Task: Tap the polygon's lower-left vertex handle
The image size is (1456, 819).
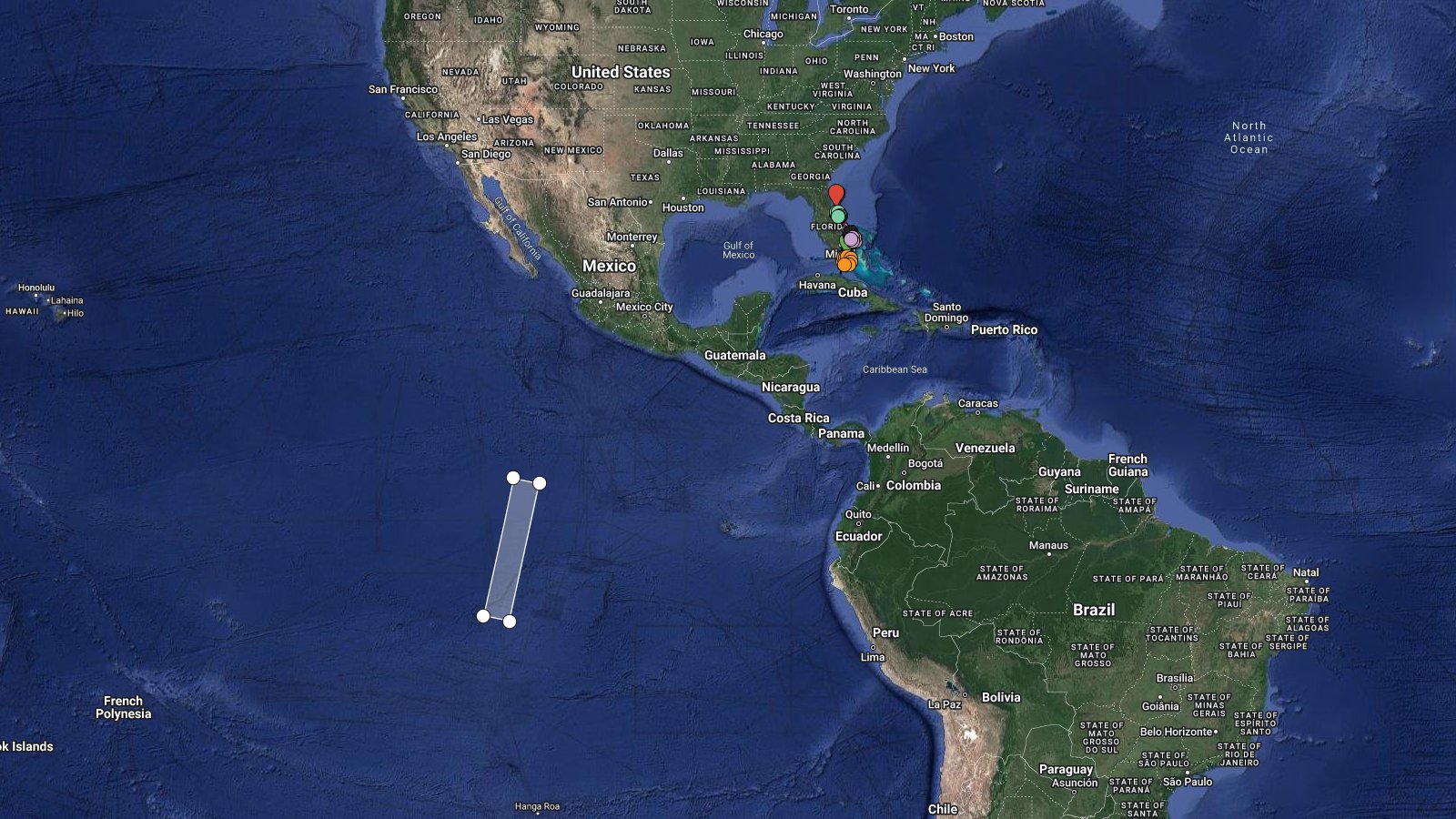Action: coord(483,616)
